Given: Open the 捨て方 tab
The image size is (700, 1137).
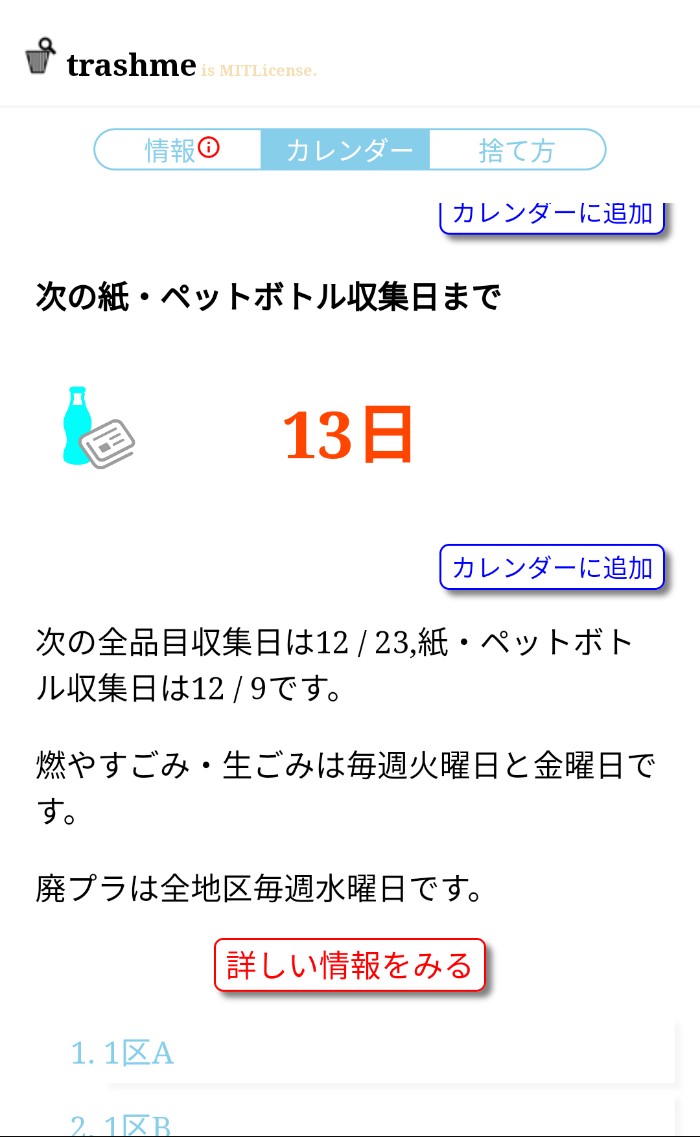Looking at the screenshot, I should point(516,150).
